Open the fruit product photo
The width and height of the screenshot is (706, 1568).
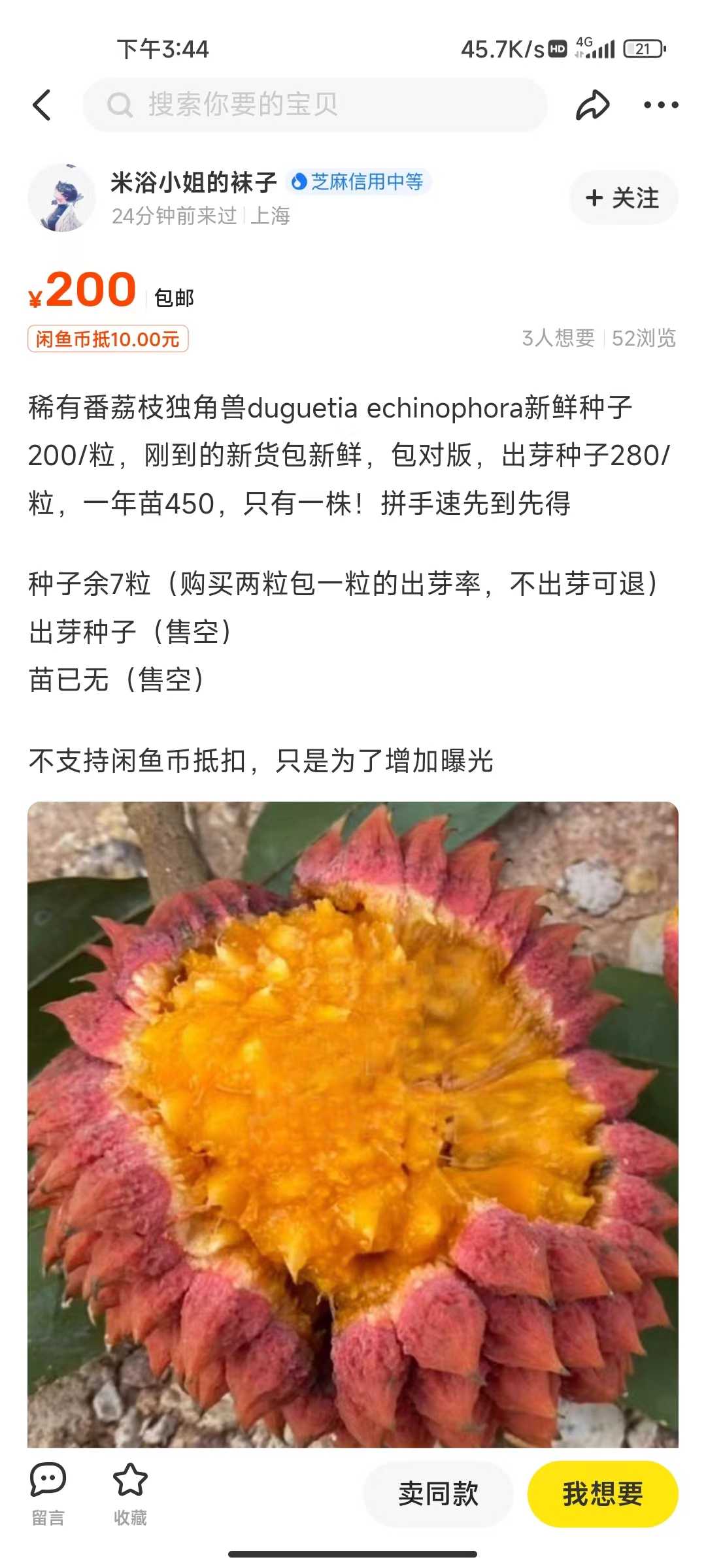(x=353, y=1124)
